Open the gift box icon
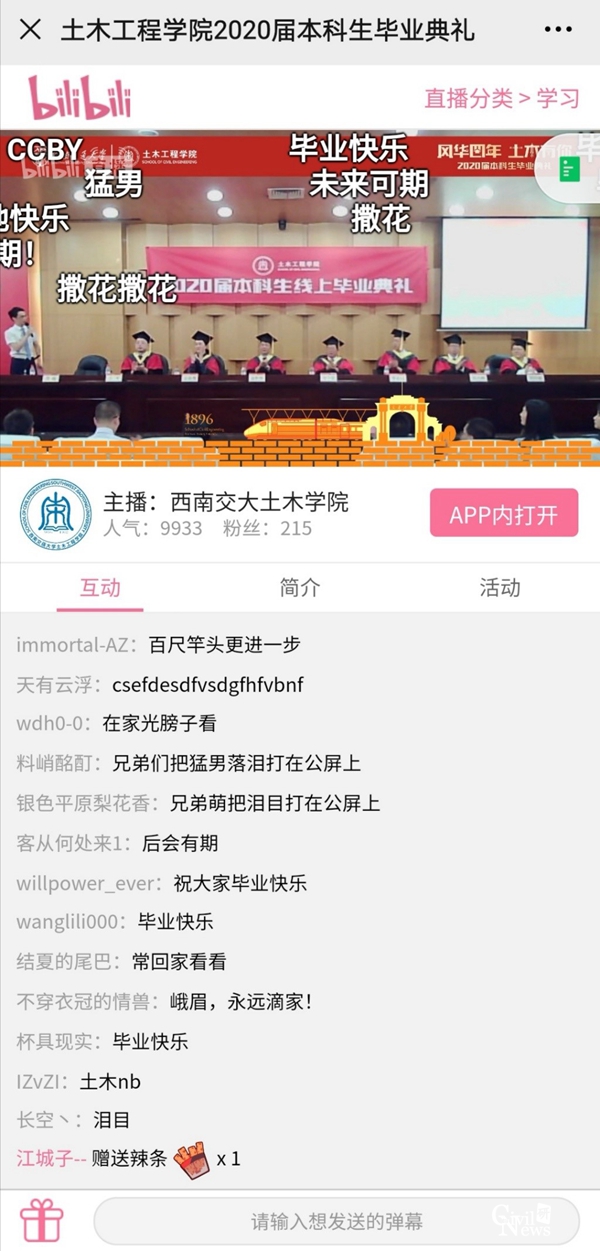 pos(41,1221)
